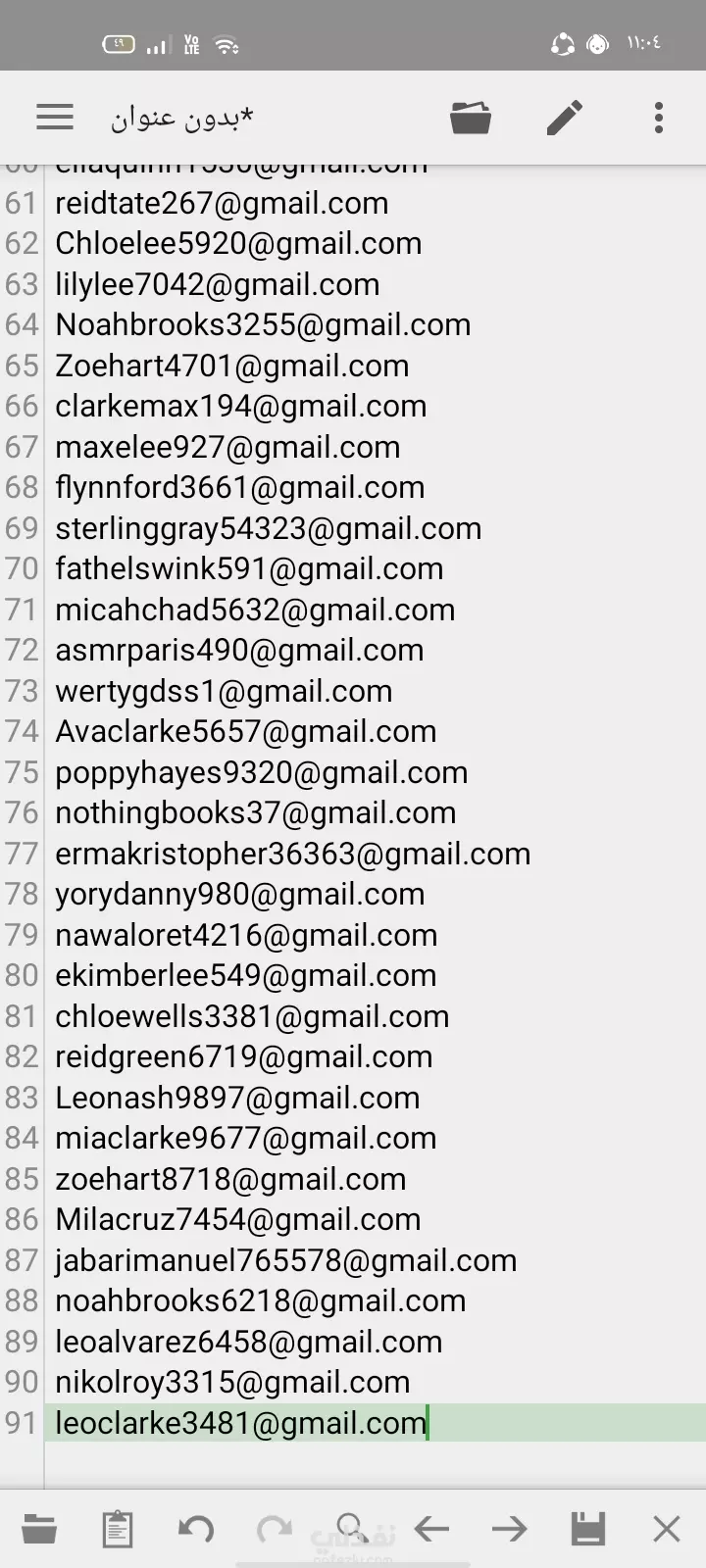
Task: Move the cursor left with the arrow
Action: click(x=431, y=1529)
